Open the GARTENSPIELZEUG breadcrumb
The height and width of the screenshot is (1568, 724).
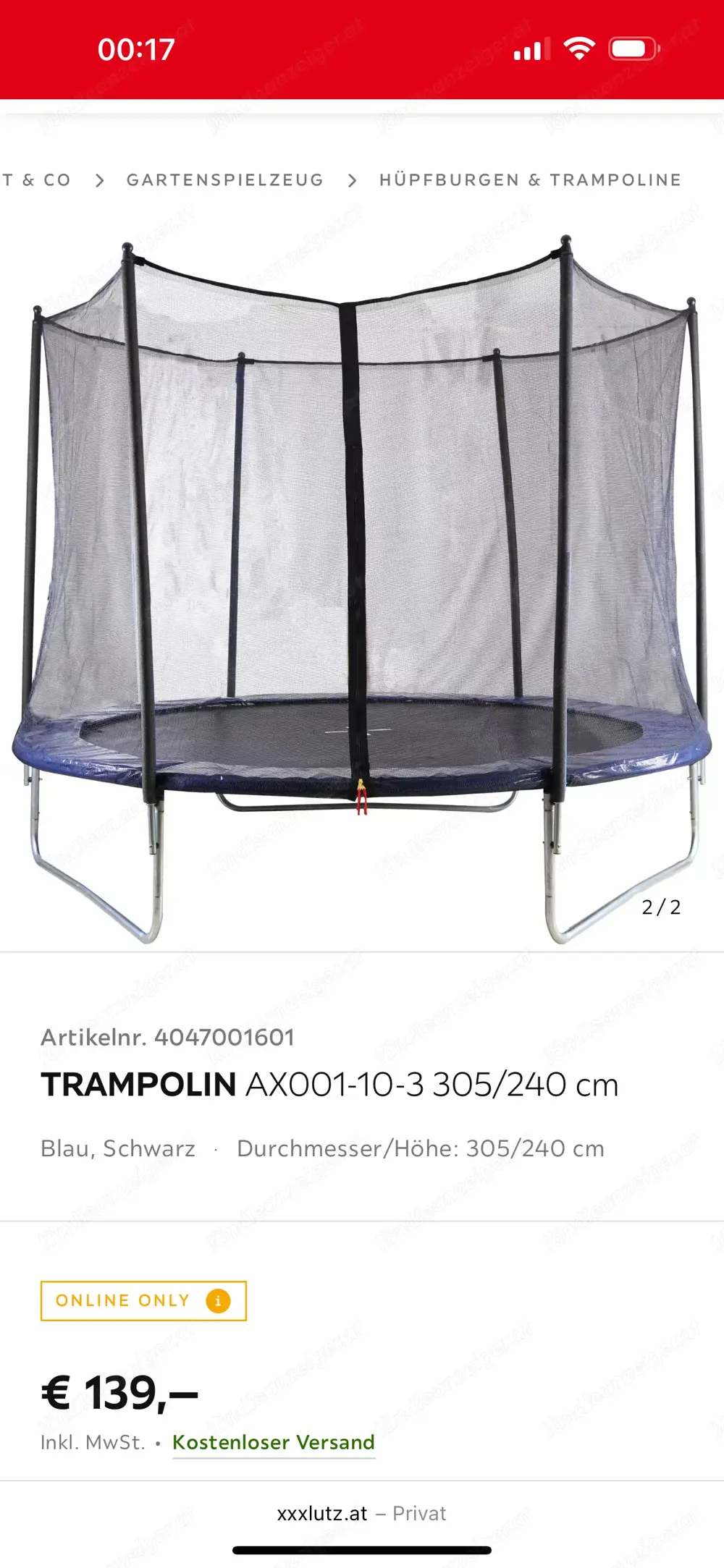tap(224, 179)
